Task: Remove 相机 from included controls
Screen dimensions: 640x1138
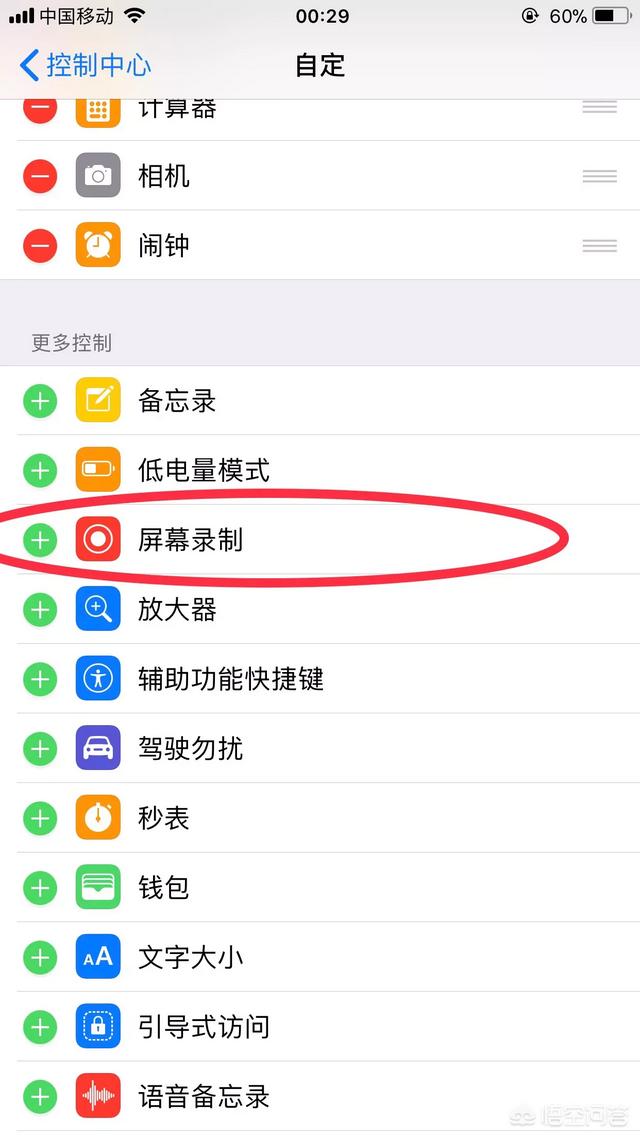Action: [x=40, y=176]
